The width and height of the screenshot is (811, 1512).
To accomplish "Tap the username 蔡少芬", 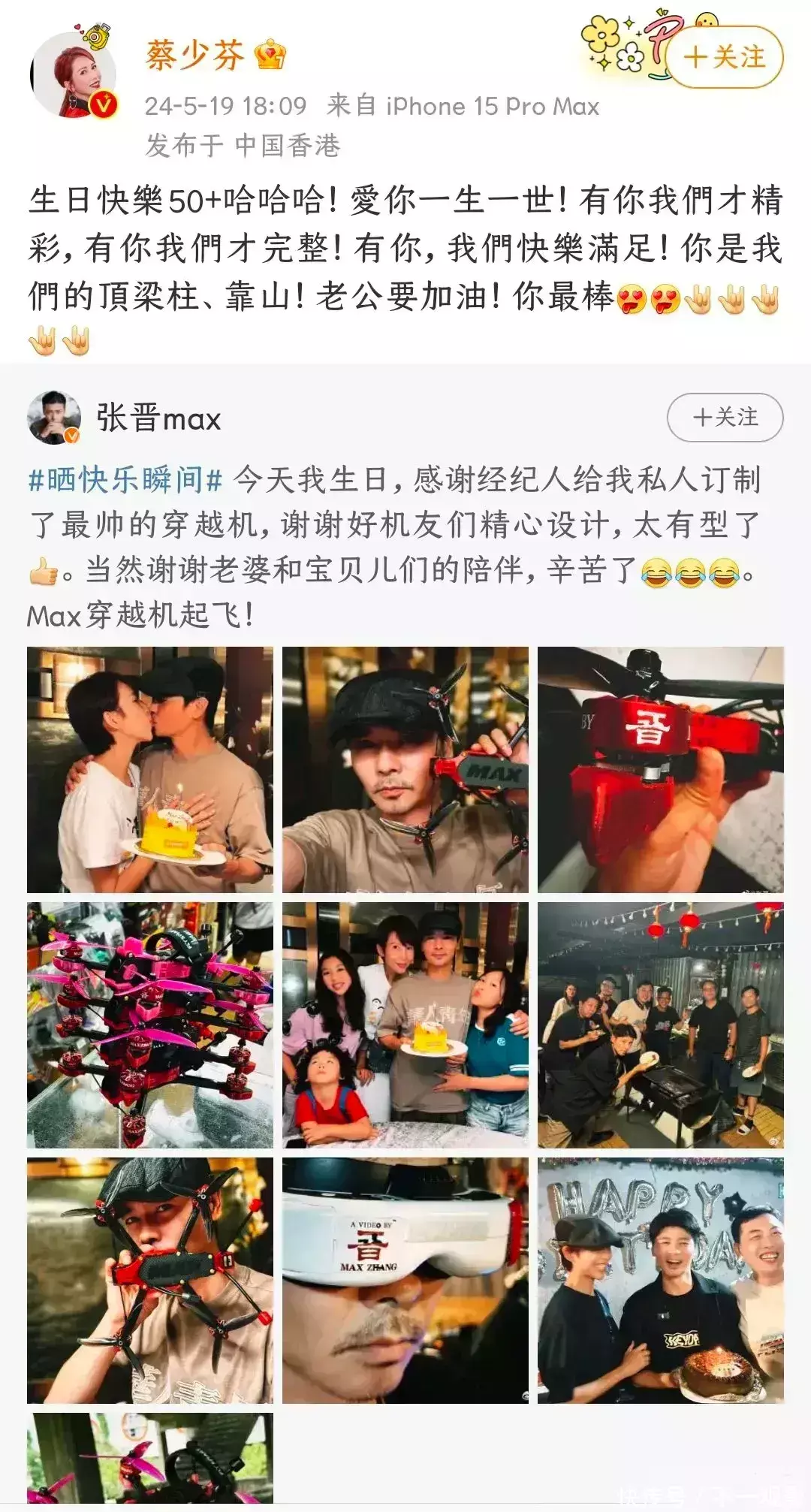I will point(194,56).
